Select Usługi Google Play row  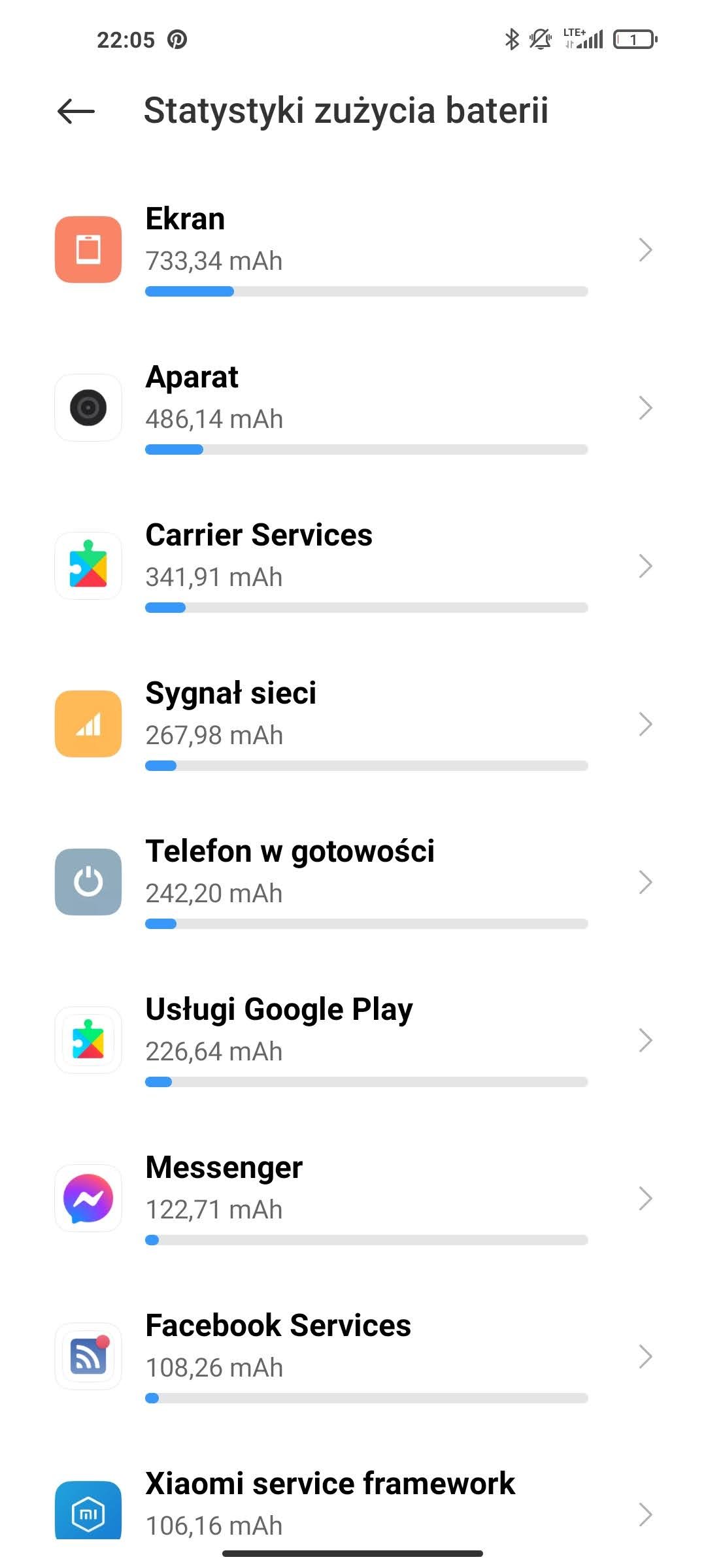(x=353, y=1040)
